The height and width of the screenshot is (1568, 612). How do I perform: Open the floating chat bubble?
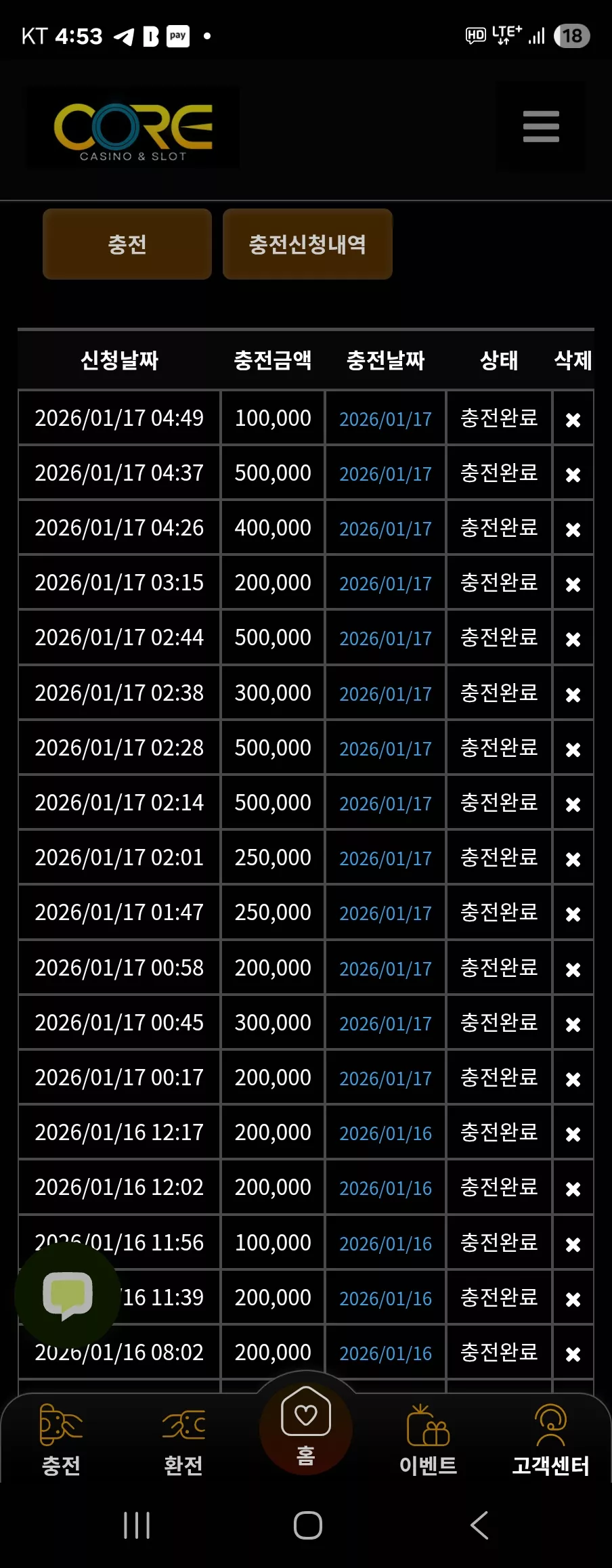pyautogui.click(x=68, y=1295)
